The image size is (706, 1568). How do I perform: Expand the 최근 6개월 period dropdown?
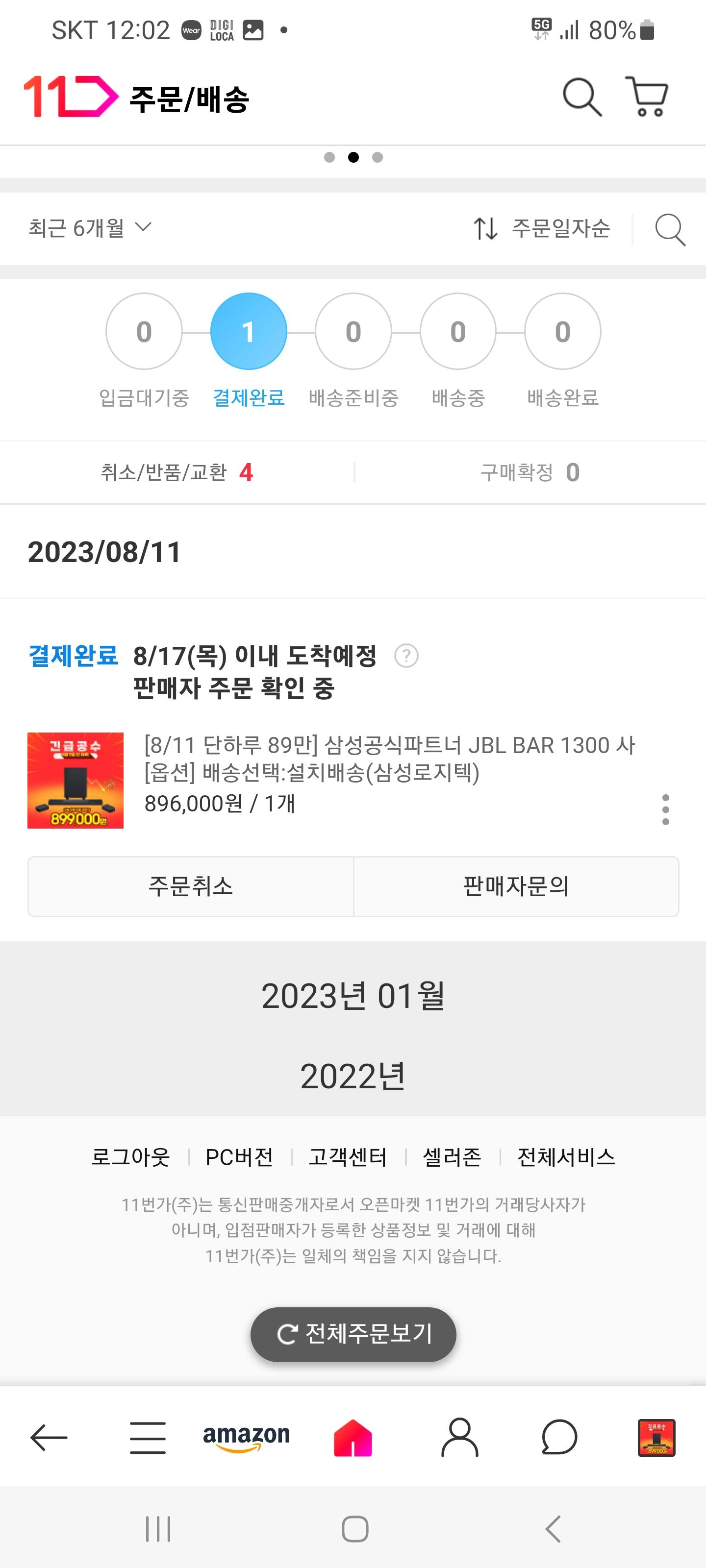point(90,228)
